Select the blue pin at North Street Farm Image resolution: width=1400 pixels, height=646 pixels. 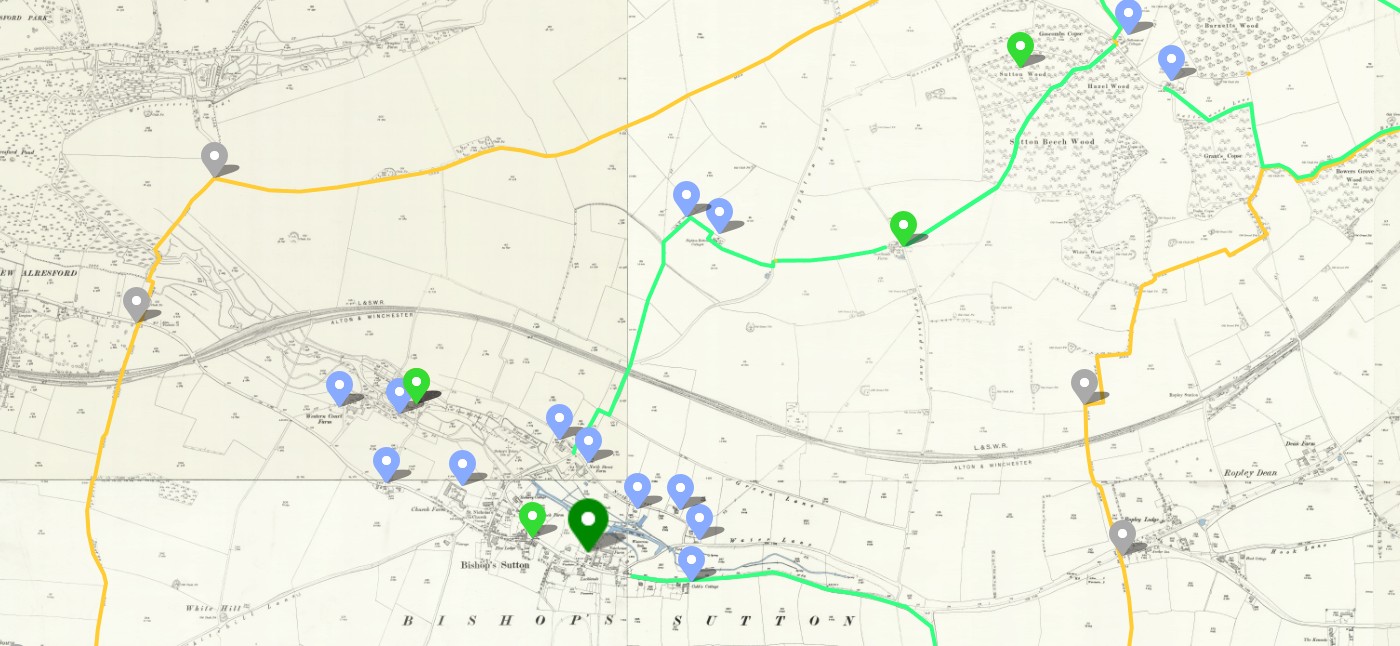(x=588, y=442)
